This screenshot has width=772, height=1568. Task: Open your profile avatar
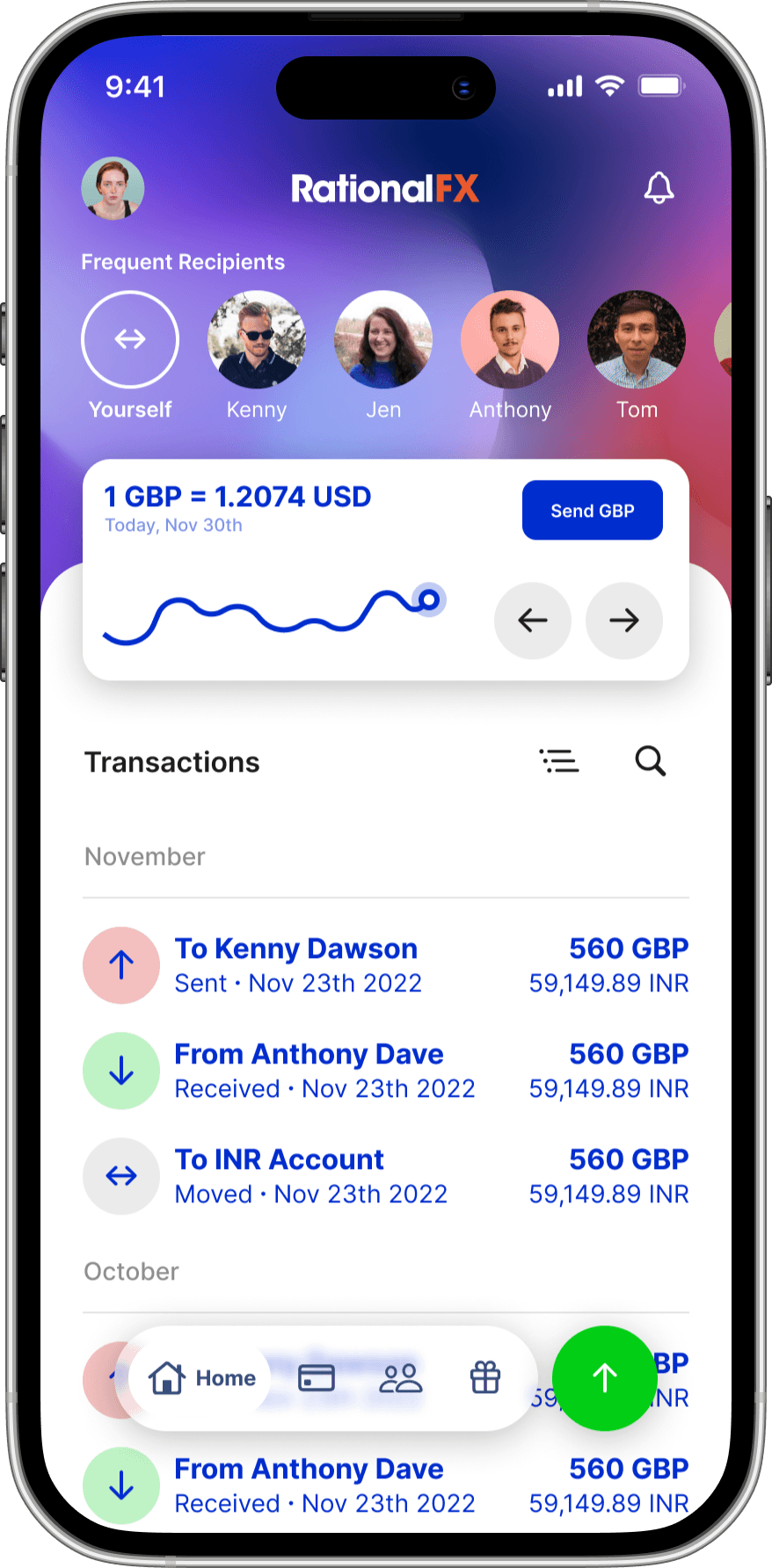tap(113, 188)
